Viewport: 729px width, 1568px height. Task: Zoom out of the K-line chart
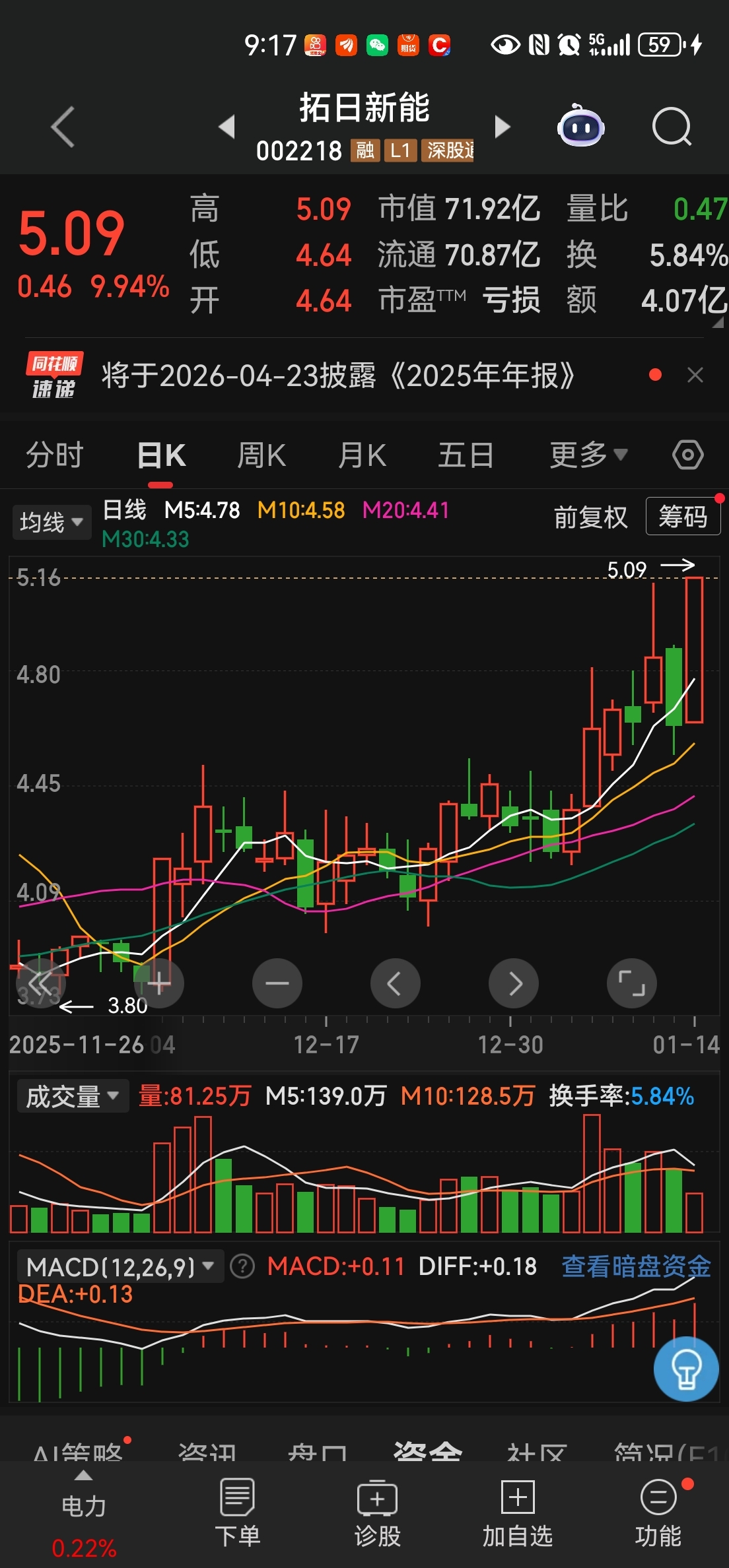click(277, 983)
